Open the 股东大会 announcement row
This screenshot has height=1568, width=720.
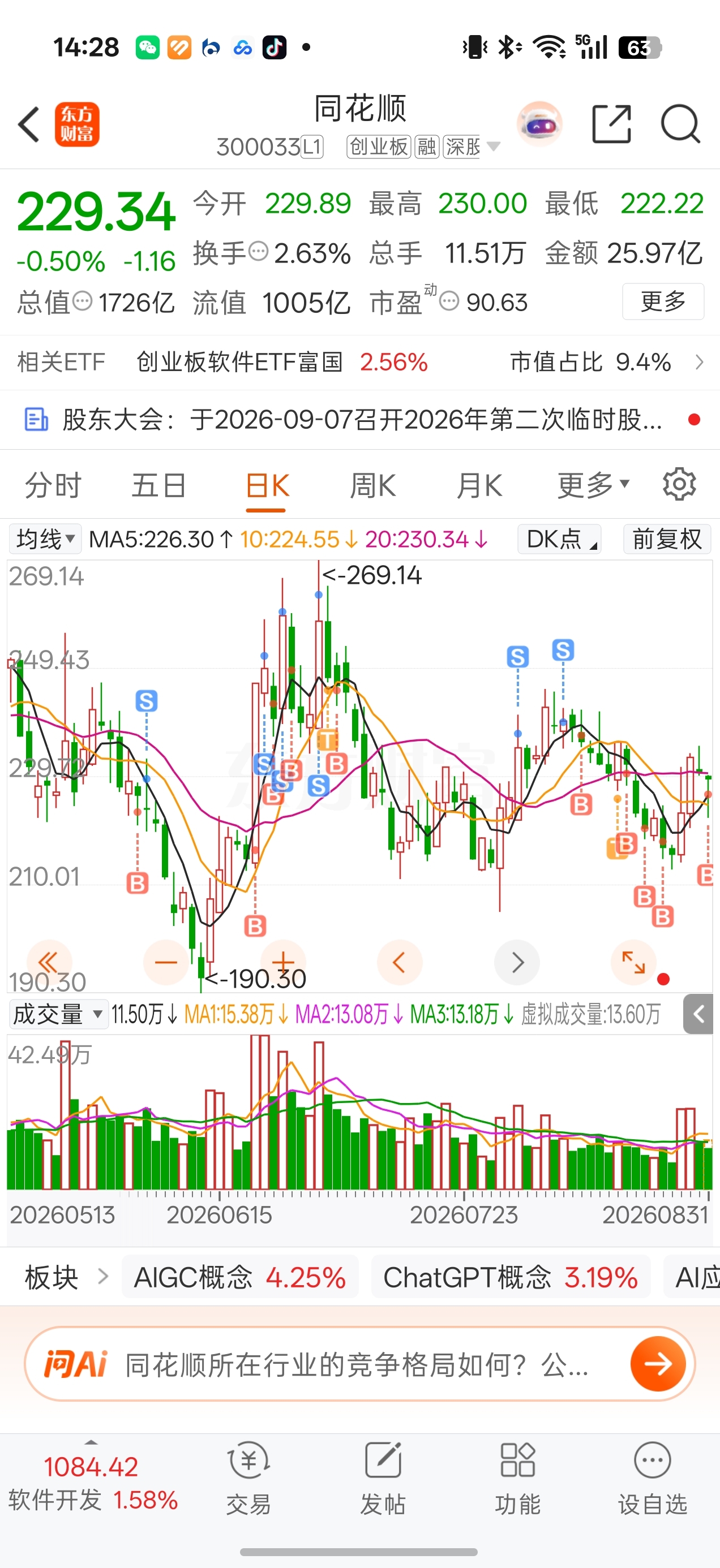(360, 419)
